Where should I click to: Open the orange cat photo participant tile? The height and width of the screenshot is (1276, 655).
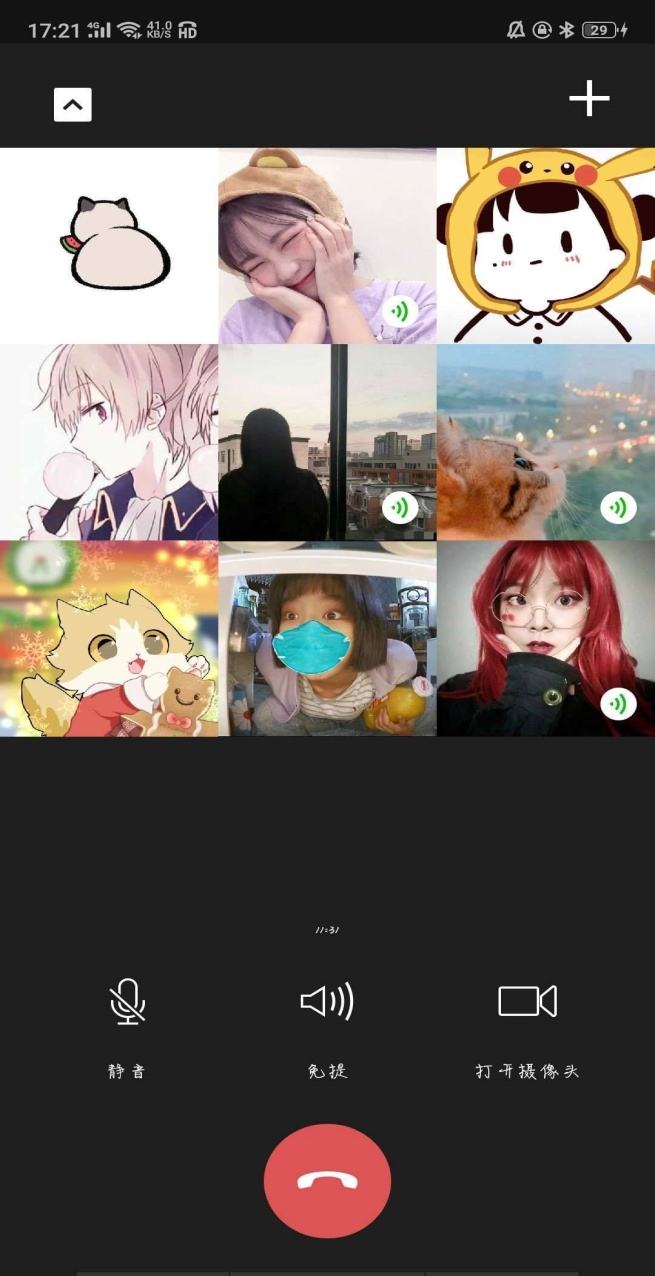click(545, 442)
